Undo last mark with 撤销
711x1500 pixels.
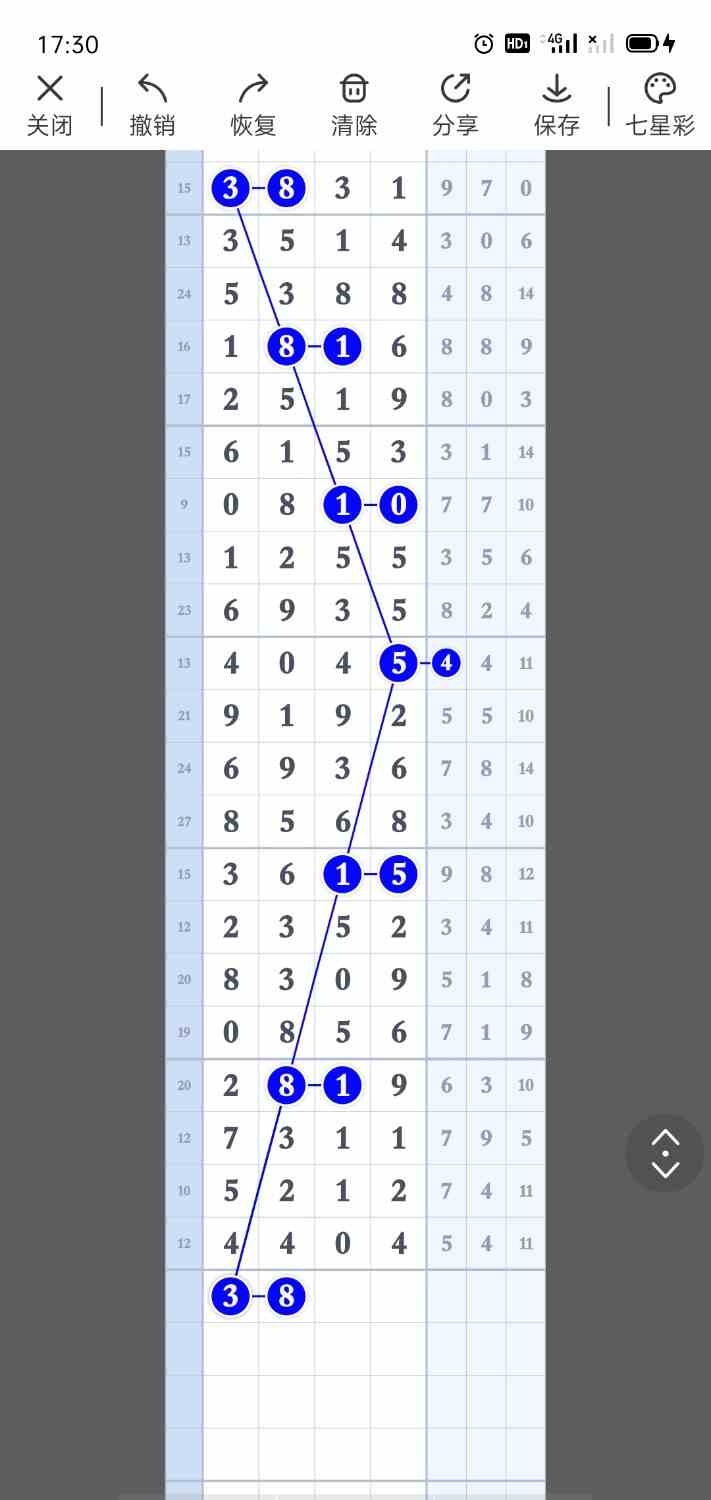click(152, 105)
